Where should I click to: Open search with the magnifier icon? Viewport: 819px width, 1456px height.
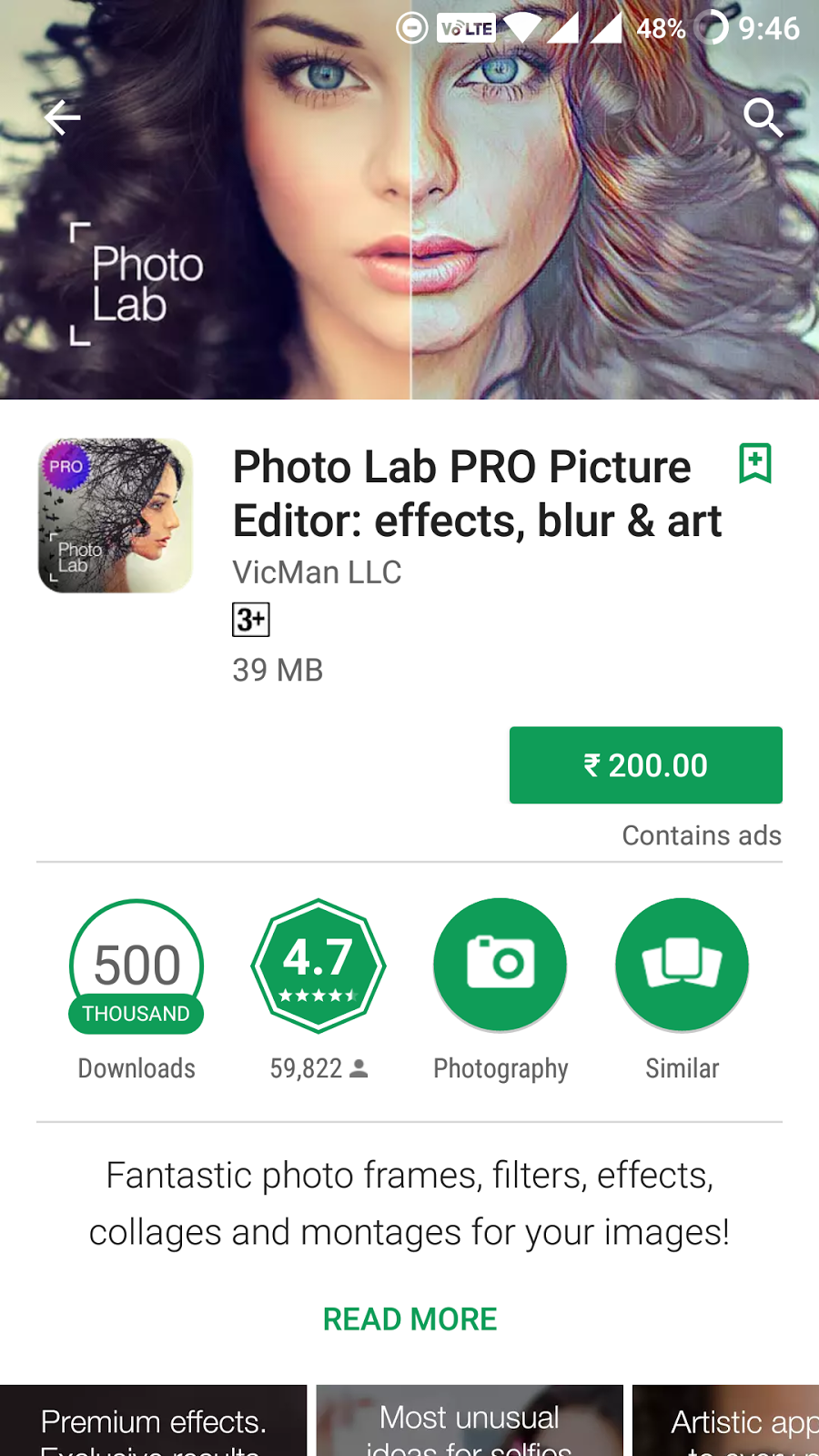[x=763, y=117]
